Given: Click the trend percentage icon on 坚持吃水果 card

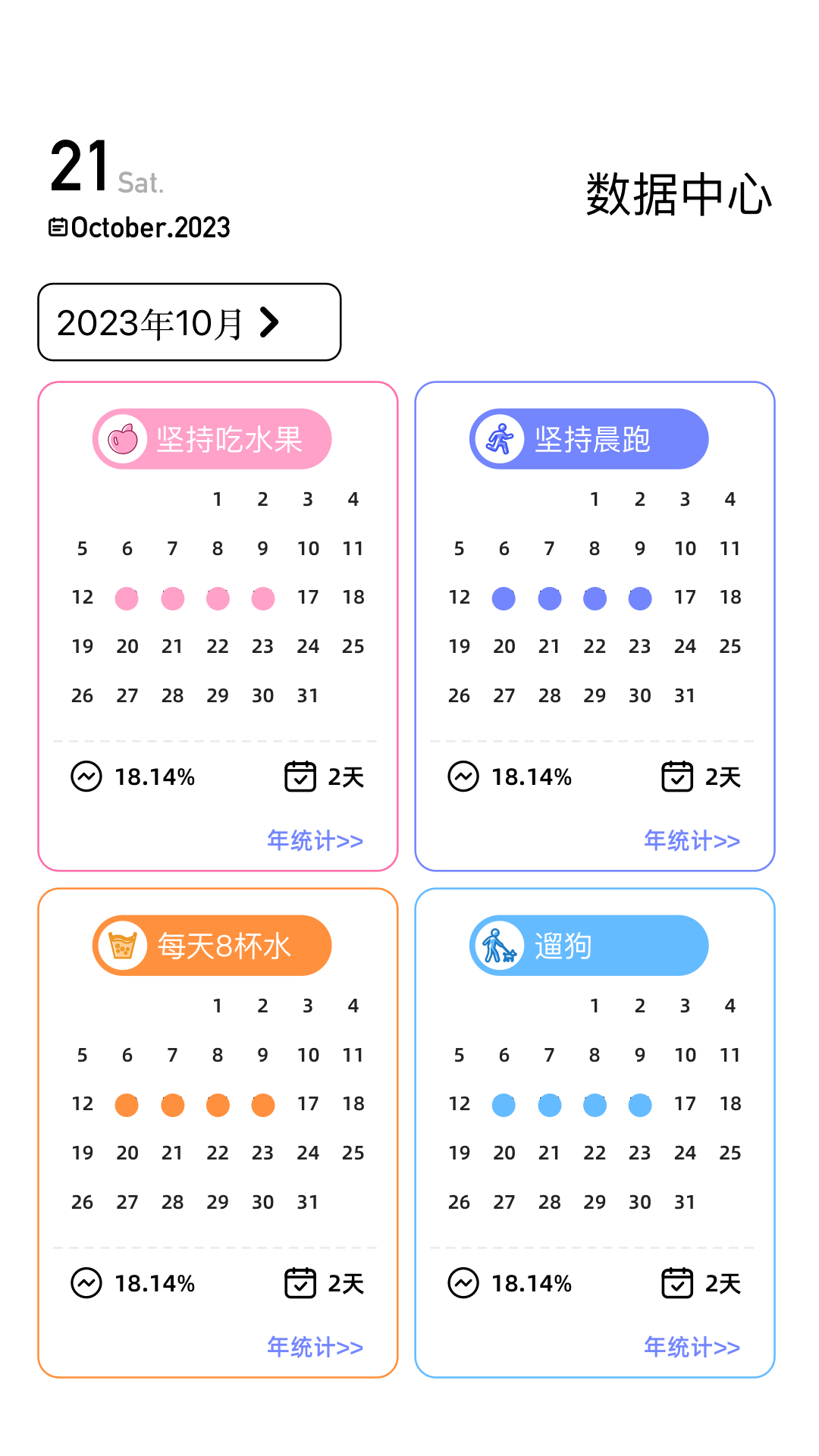Looking at the screenshot, I should pyautogui.click(x=86, y=776).
